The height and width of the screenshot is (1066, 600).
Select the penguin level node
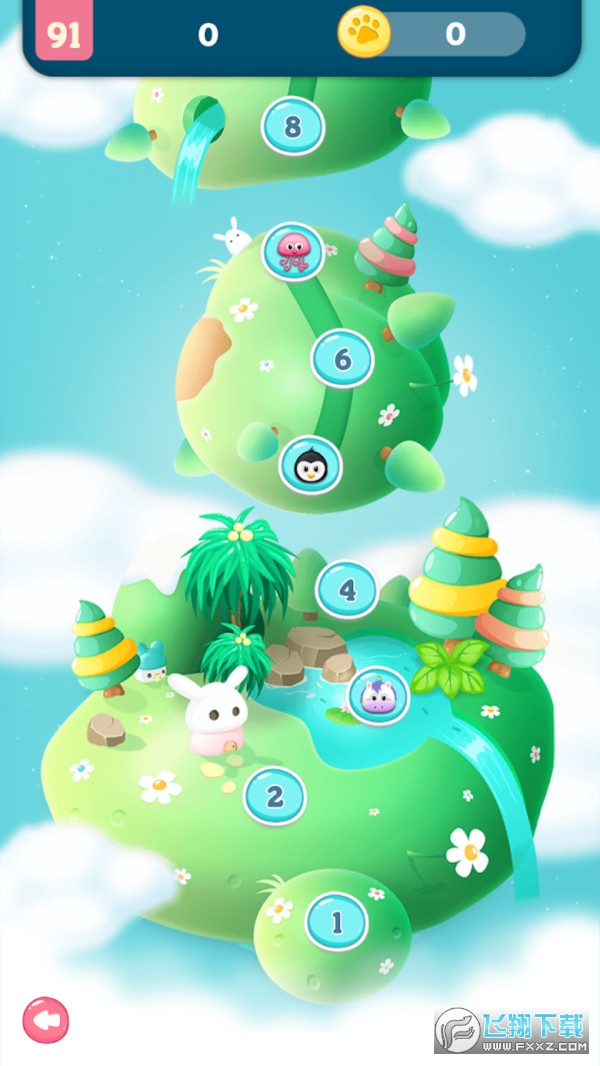click(x=310, y=465)
